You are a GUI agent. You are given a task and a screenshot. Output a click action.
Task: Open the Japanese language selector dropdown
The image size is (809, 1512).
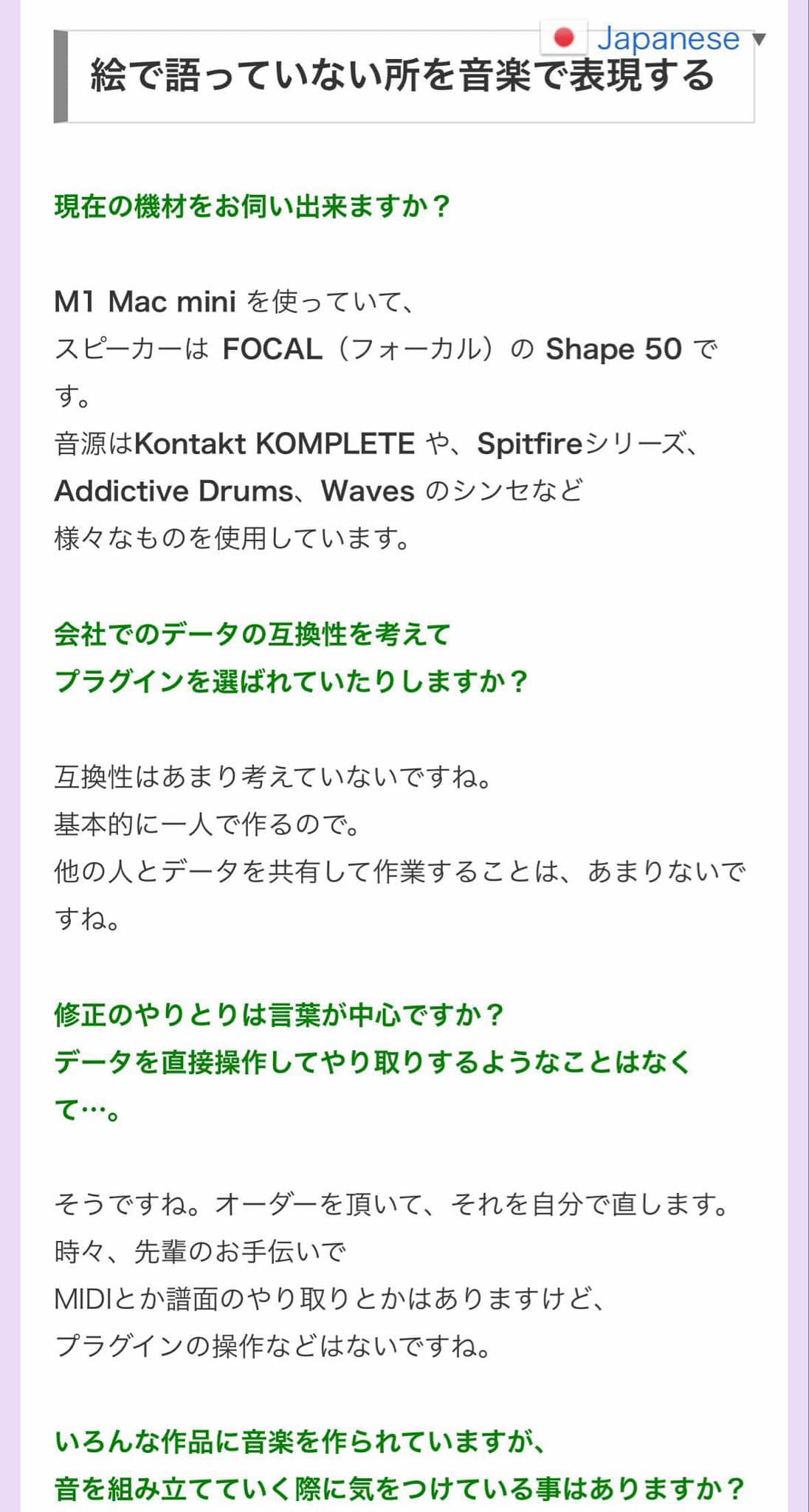click(655, 38)
